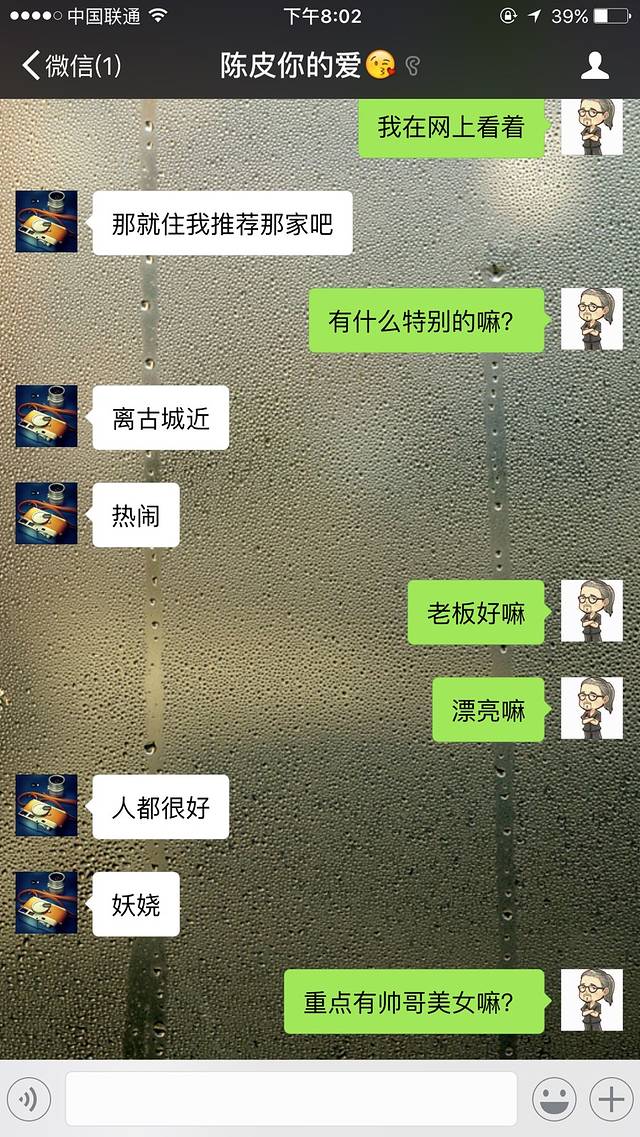Screen dimensions: 640x1137
Task: Open the chat info profile icon
Action: coord(595,67)
